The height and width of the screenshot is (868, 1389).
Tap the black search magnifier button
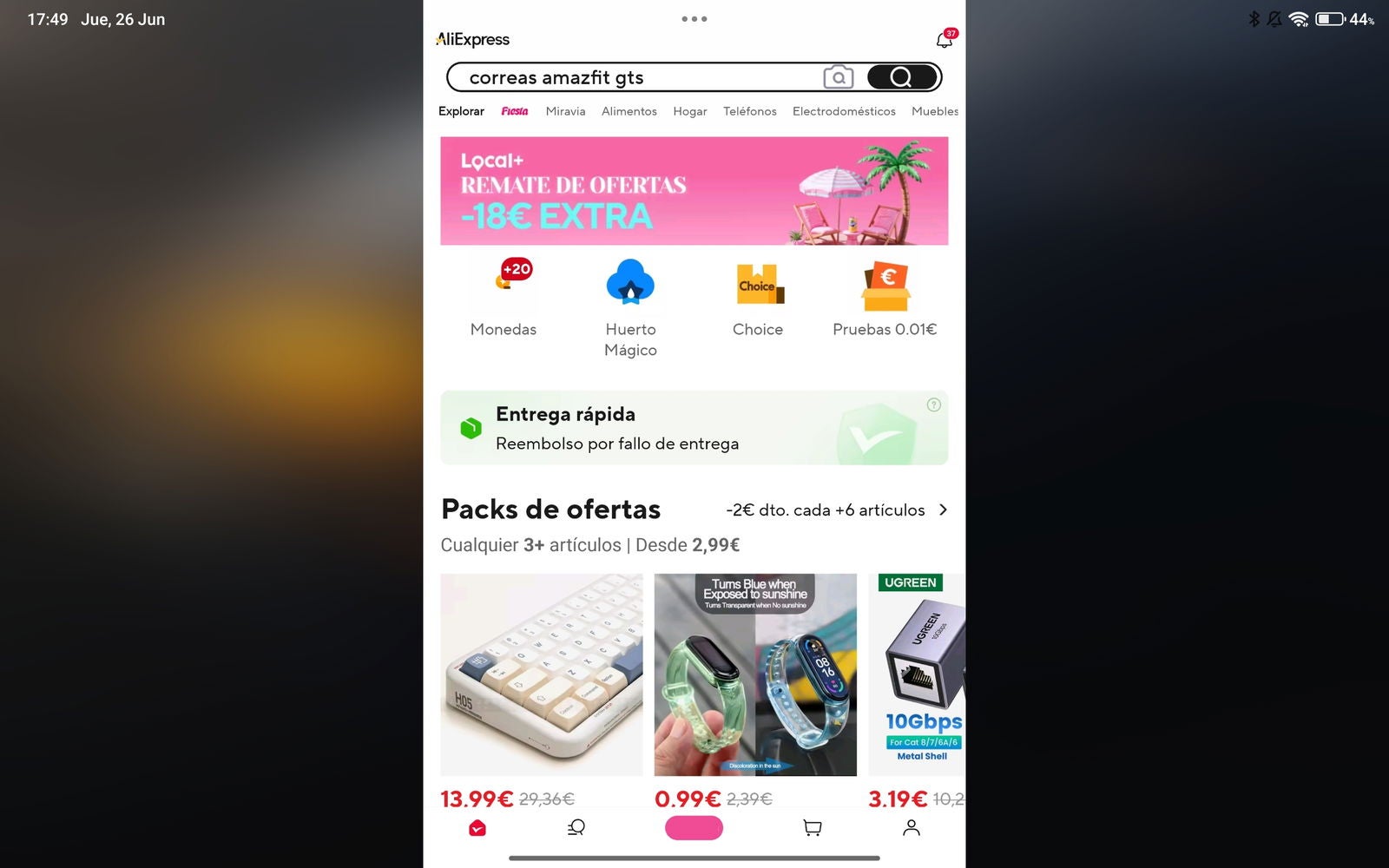(x=902, y=77)
